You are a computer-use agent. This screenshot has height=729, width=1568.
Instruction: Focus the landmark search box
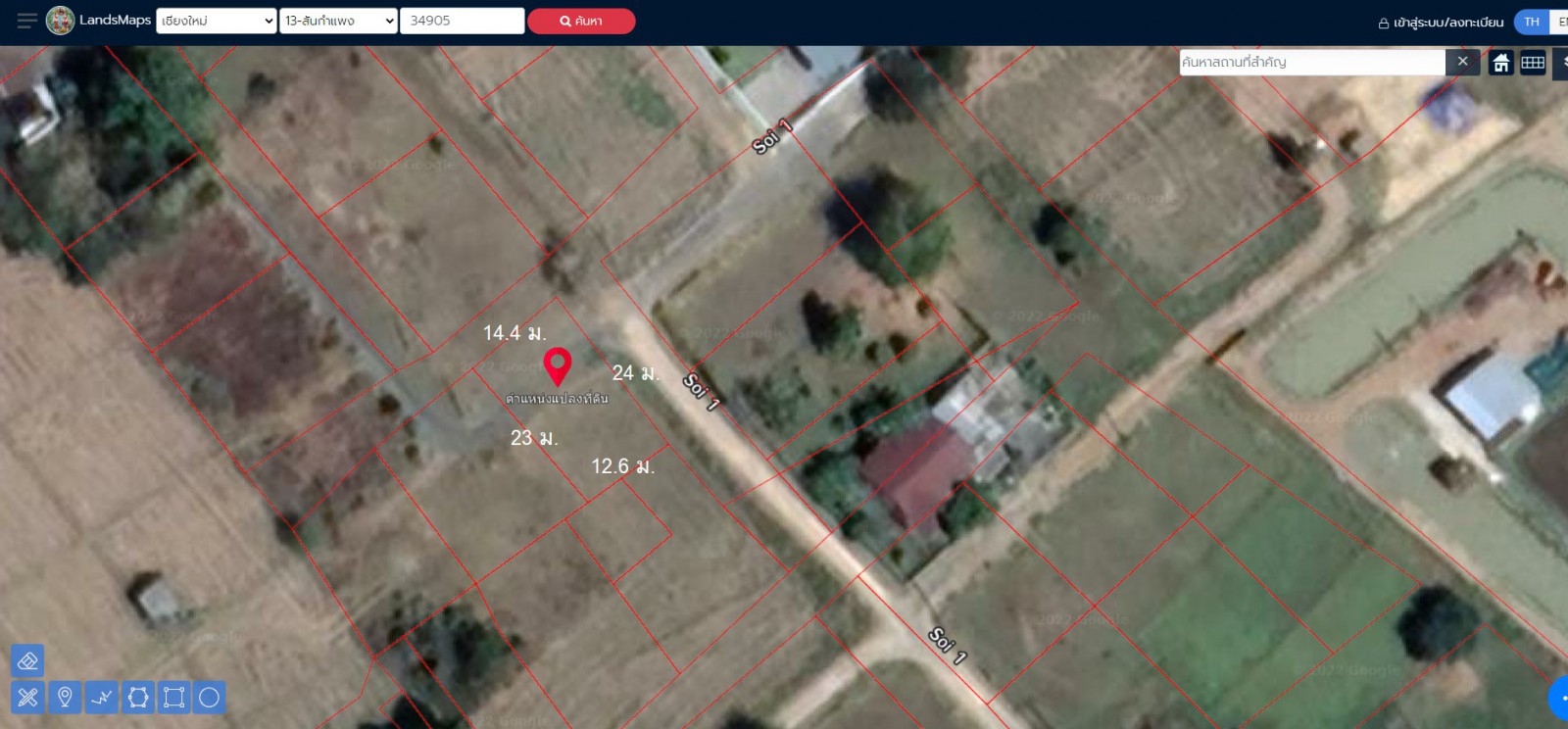click(1311, 62)
